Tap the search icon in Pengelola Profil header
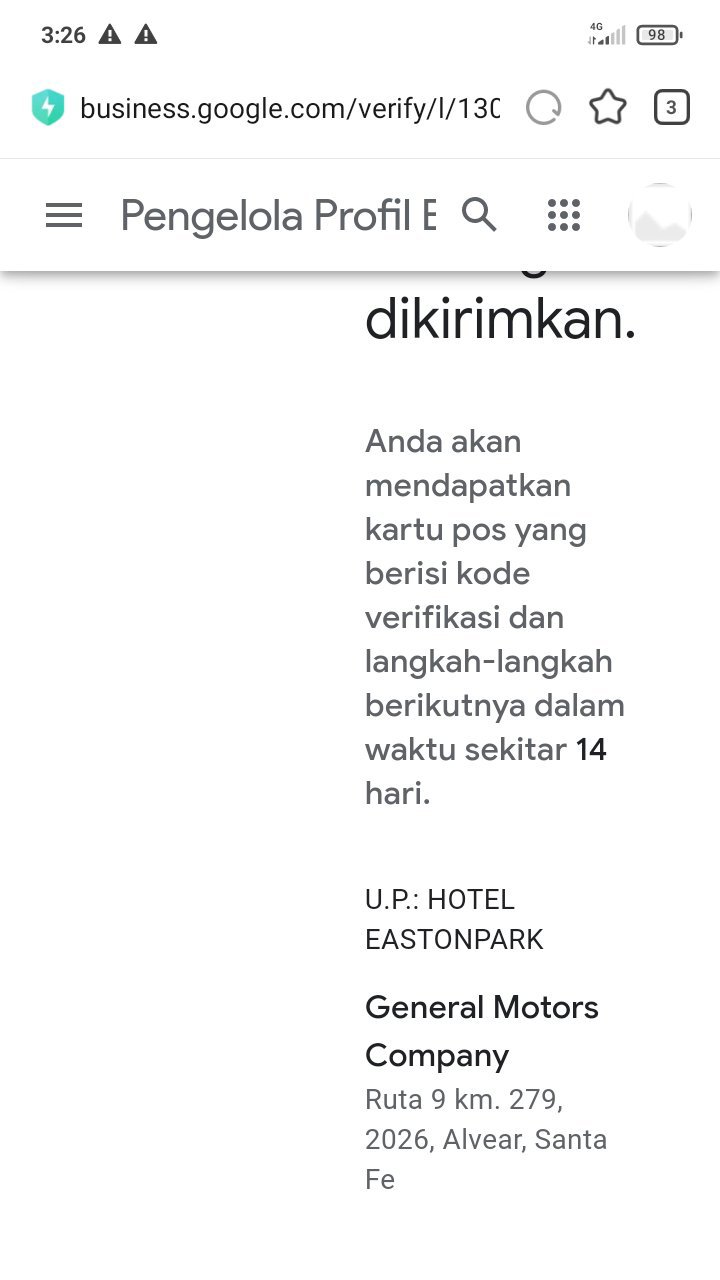This screenshot has width=720, height=1280. [x=479, y=214]
